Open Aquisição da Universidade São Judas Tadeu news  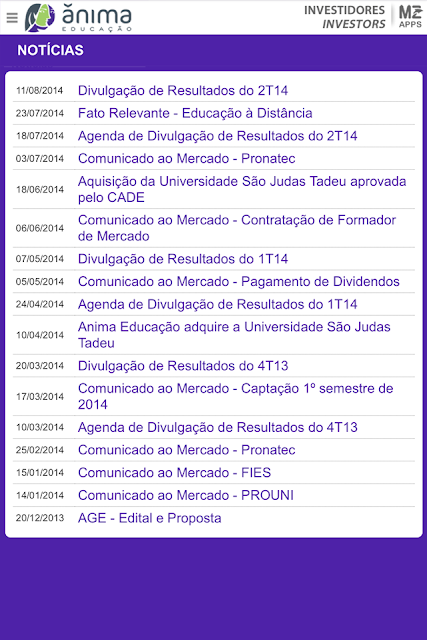242,189
